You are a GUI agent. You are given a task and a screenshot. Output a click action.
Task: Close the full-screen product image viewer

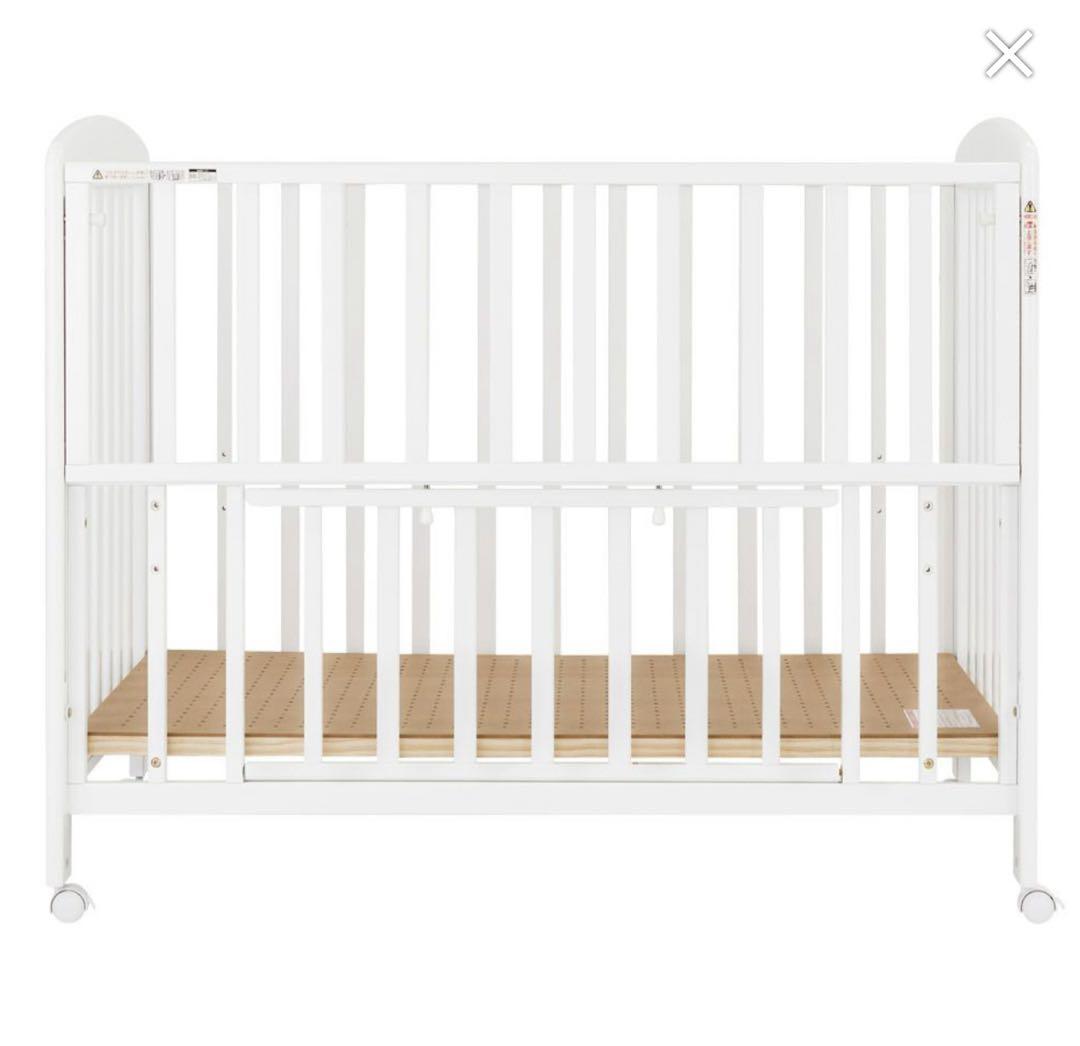point(1008,54)
